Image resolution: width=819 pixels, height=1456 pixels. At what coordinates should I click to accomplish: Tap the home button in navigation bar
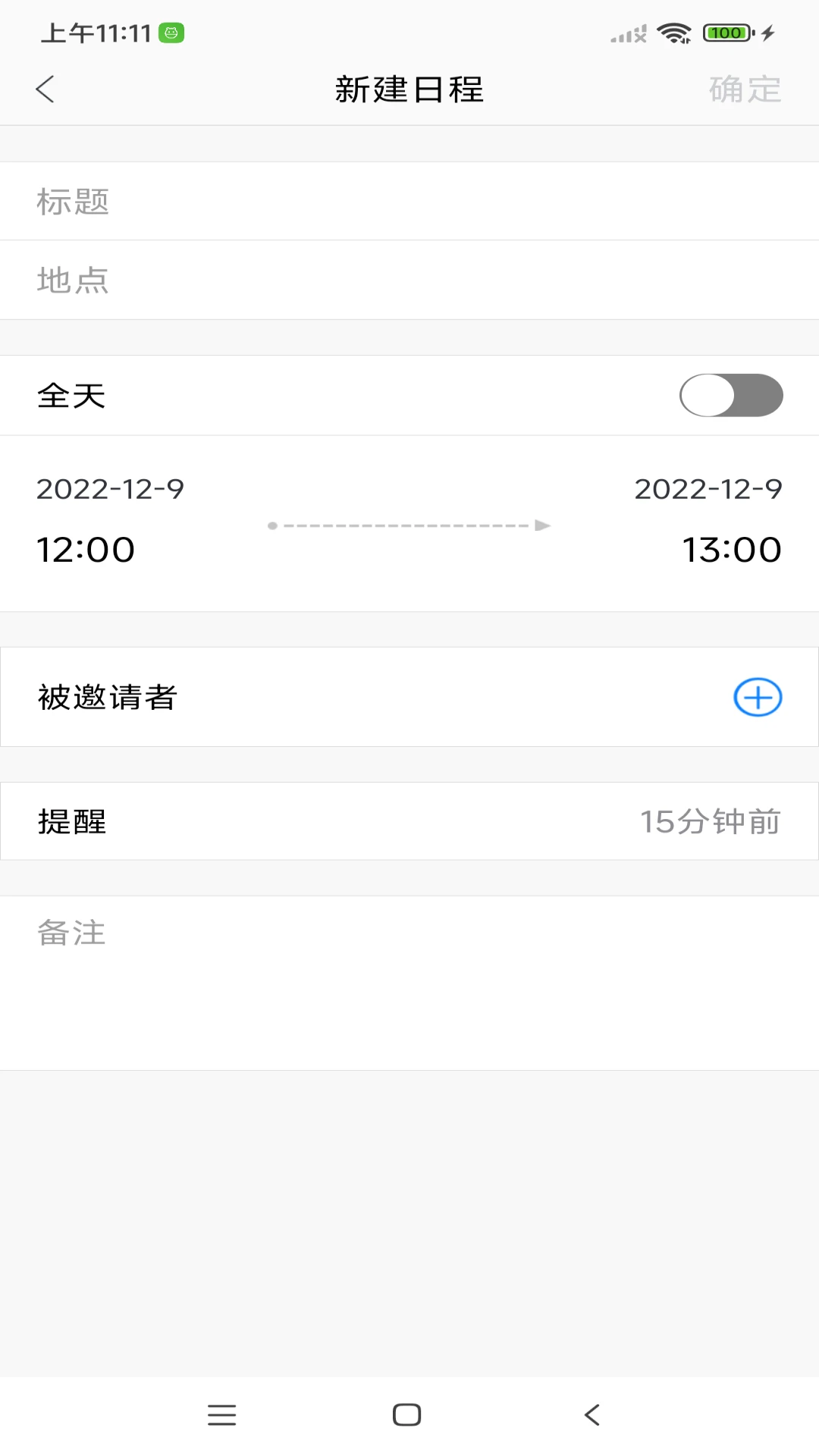coord(407,1415)
